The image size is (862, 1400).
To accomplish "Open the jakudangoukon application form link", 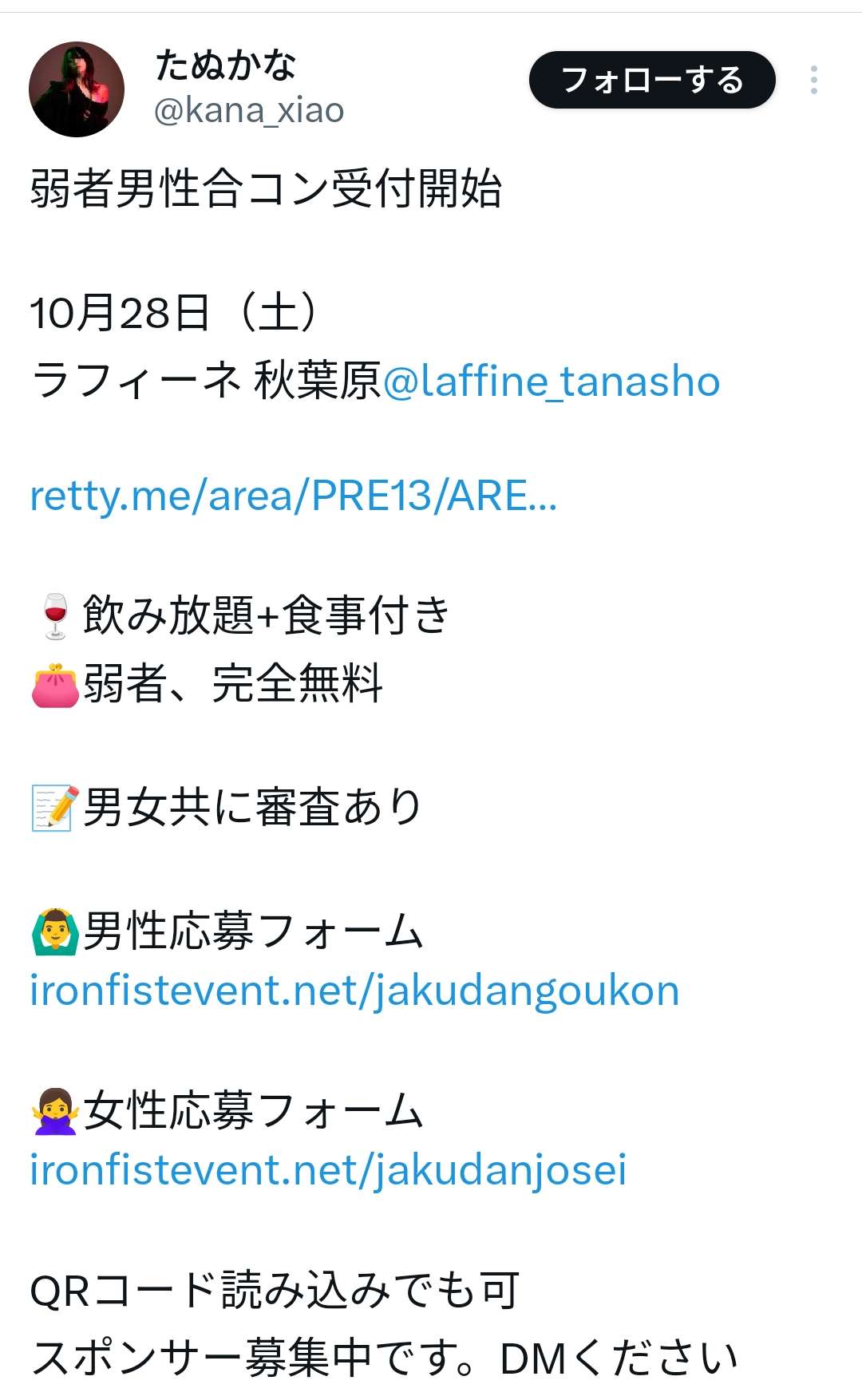I will [354, 991].
